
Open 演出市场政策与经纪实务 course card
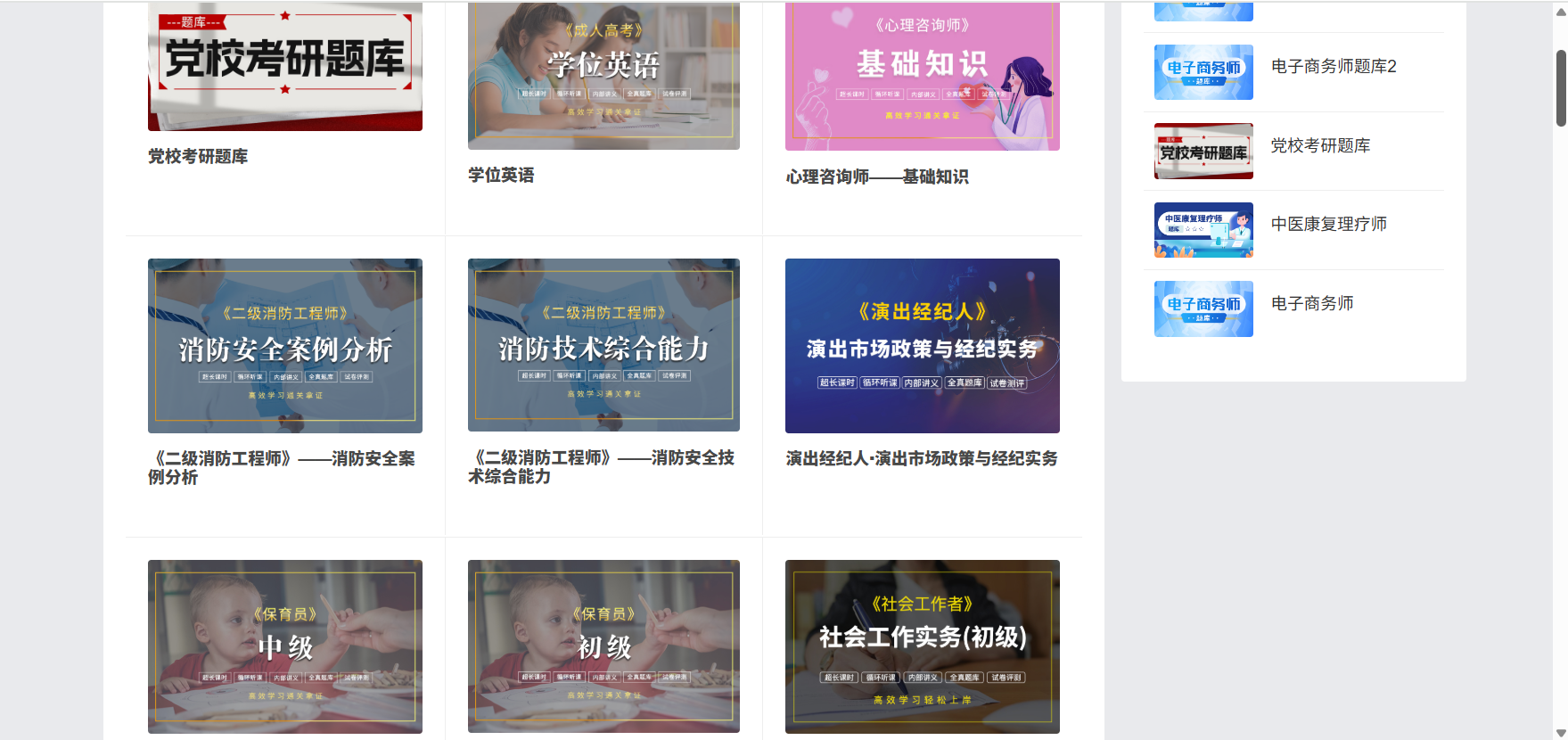922,346
